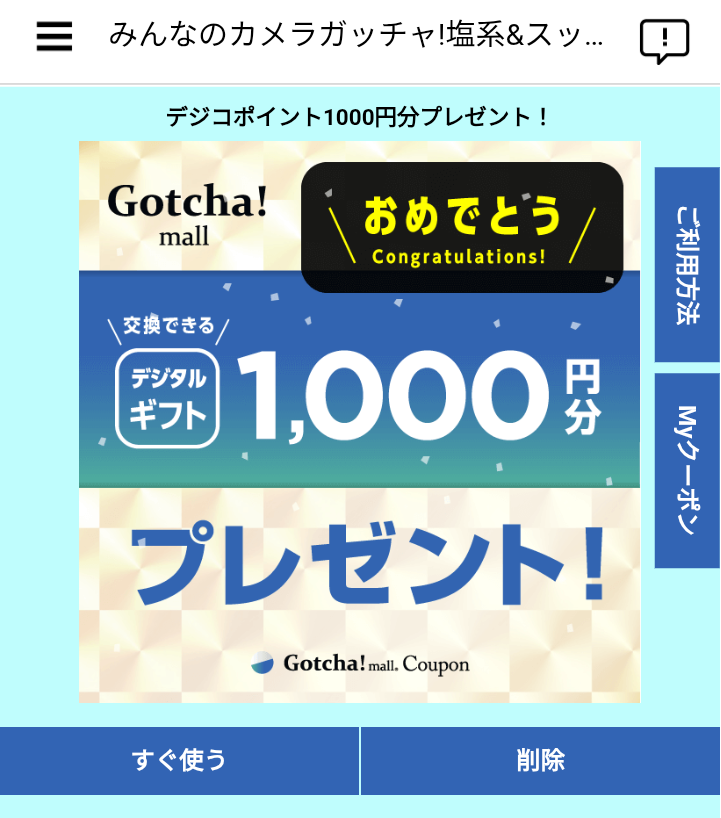
Task: Open the Myクーポン side tab
Action: click(x=687, y=470)
